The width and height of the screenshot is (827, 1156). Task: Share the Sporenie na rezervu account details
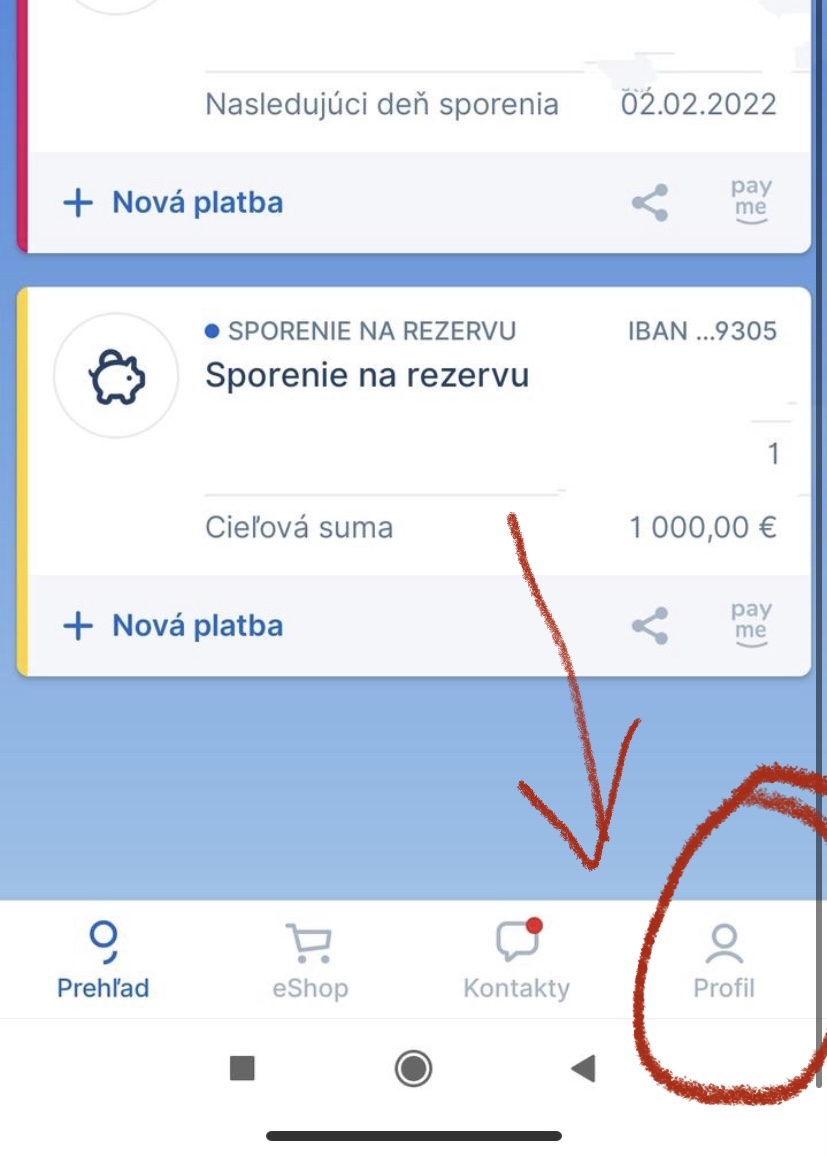650,627
